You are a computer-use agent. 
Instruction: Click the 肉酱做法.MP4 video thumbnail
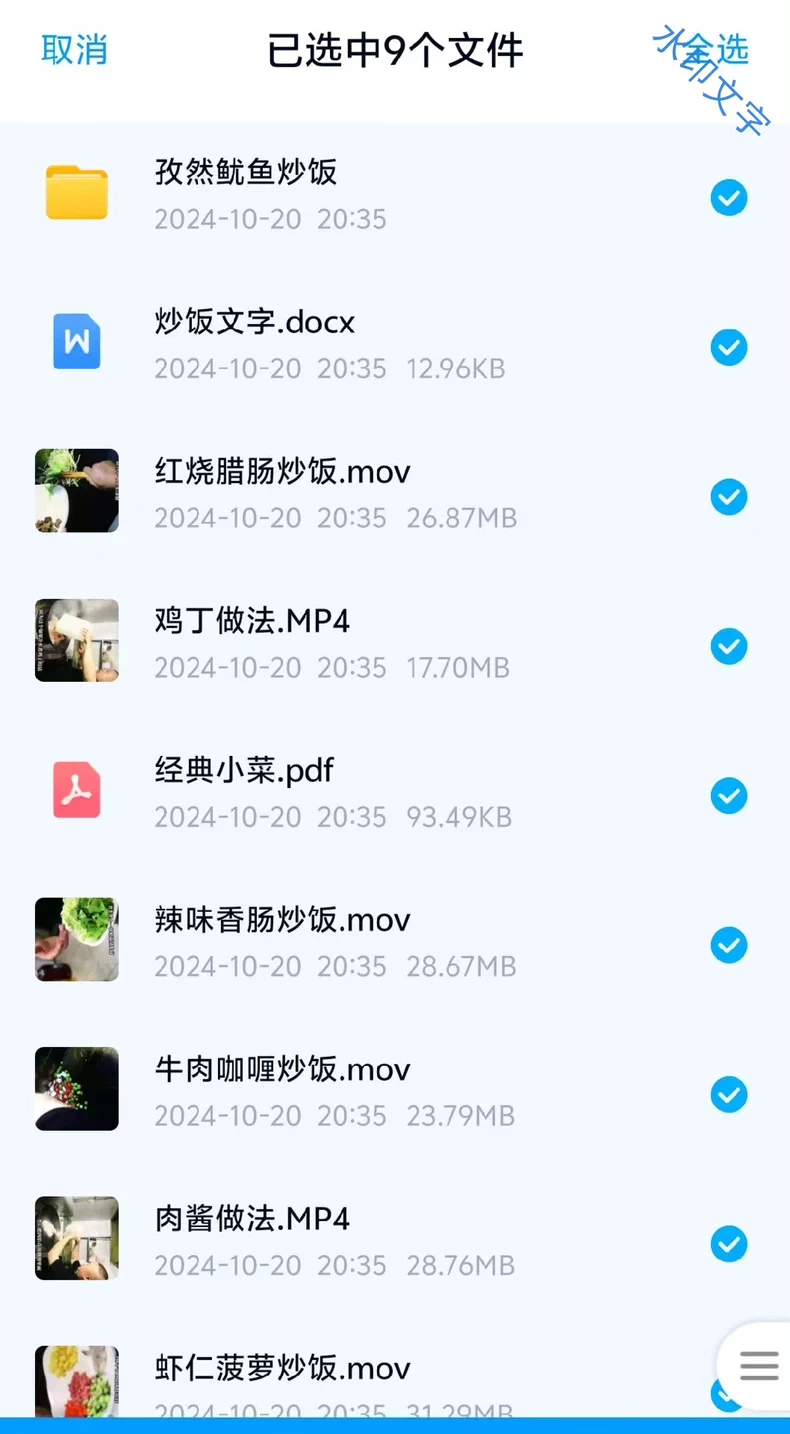click(77, 1239)
